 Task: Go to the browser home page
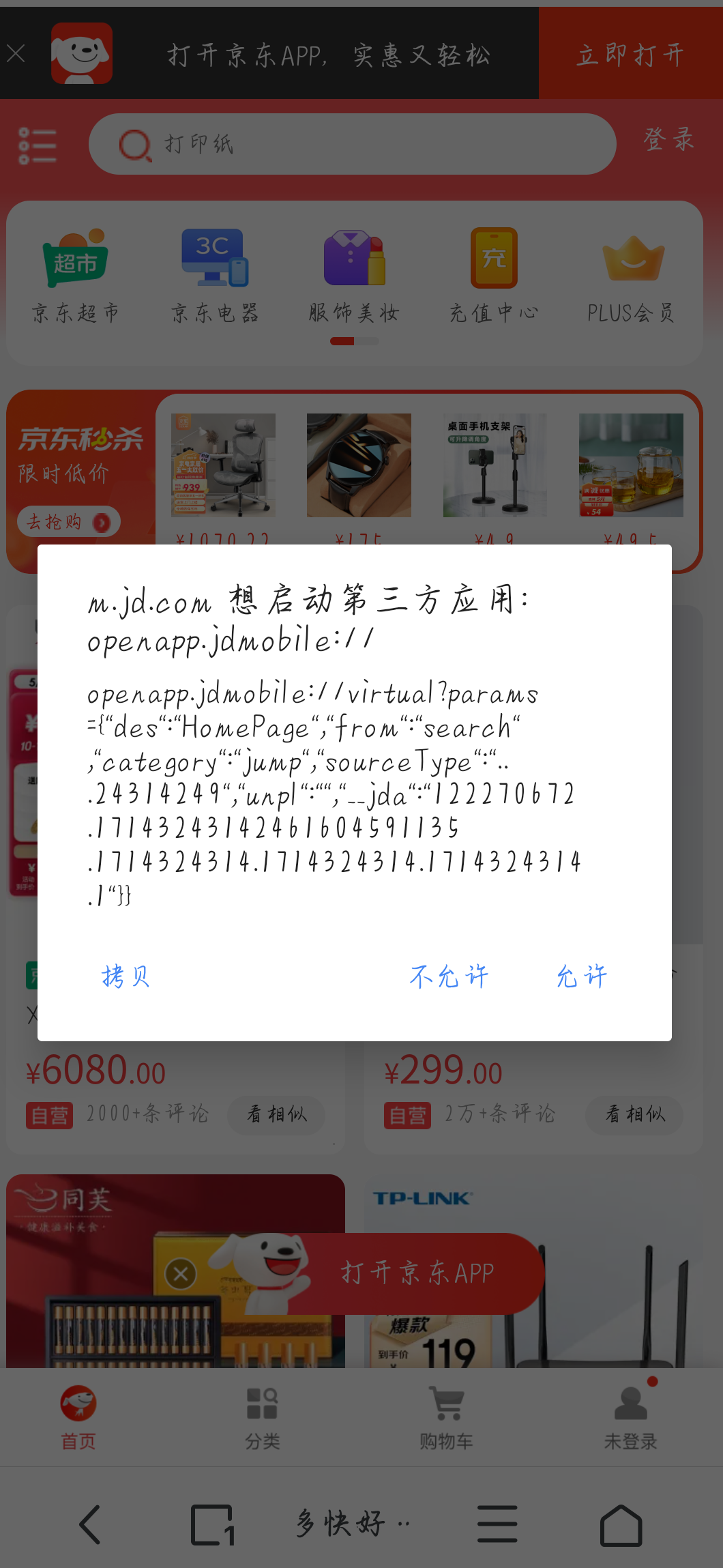coord(621,1524)
